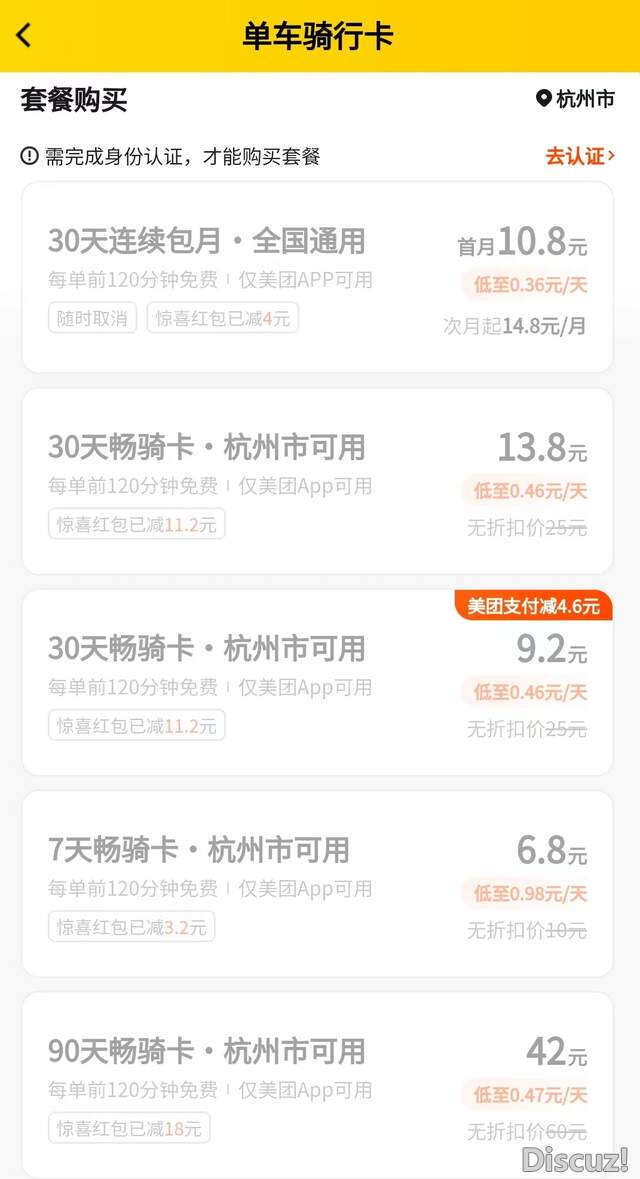
Task: Go back using the top-left arrow
Action: point(25,36)
